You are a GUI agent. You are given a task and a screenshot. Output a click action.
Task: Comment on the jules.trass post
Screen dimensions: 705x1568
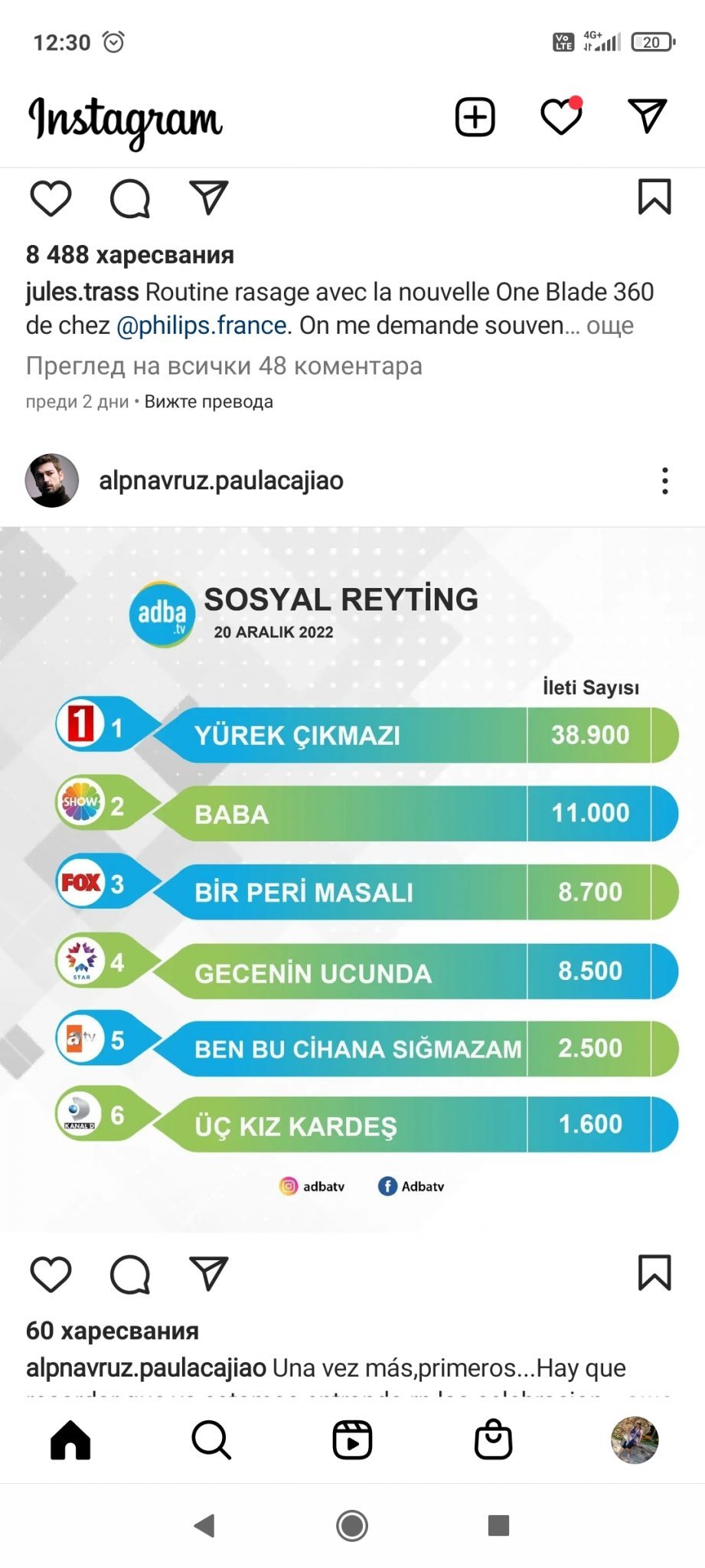[130, 199]
